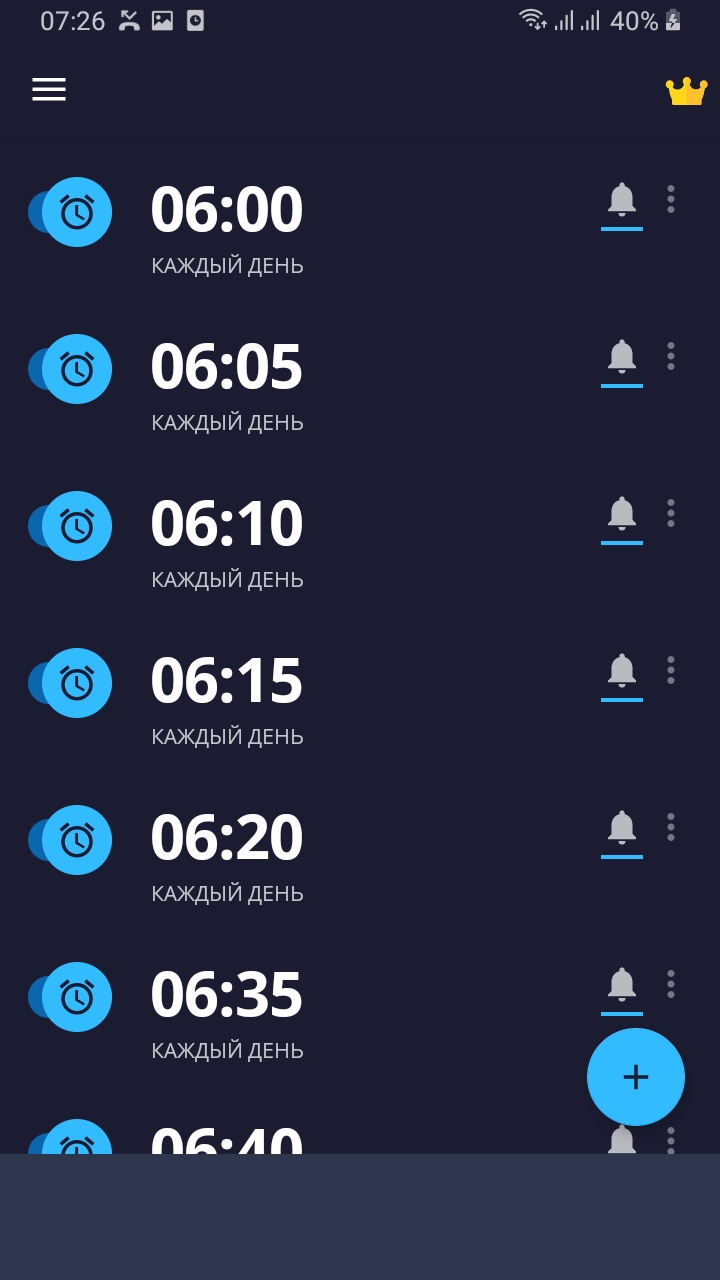Edit the 06:00 alarm time
The image size is (720, 1280).
coord(227,211)
